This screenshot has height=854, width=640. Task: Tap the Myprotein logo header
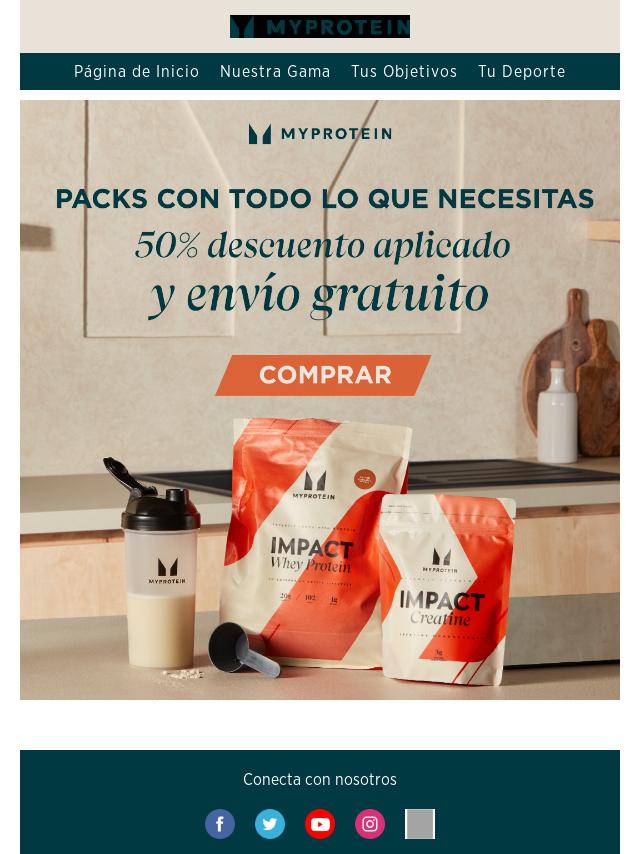pos(320,27)
